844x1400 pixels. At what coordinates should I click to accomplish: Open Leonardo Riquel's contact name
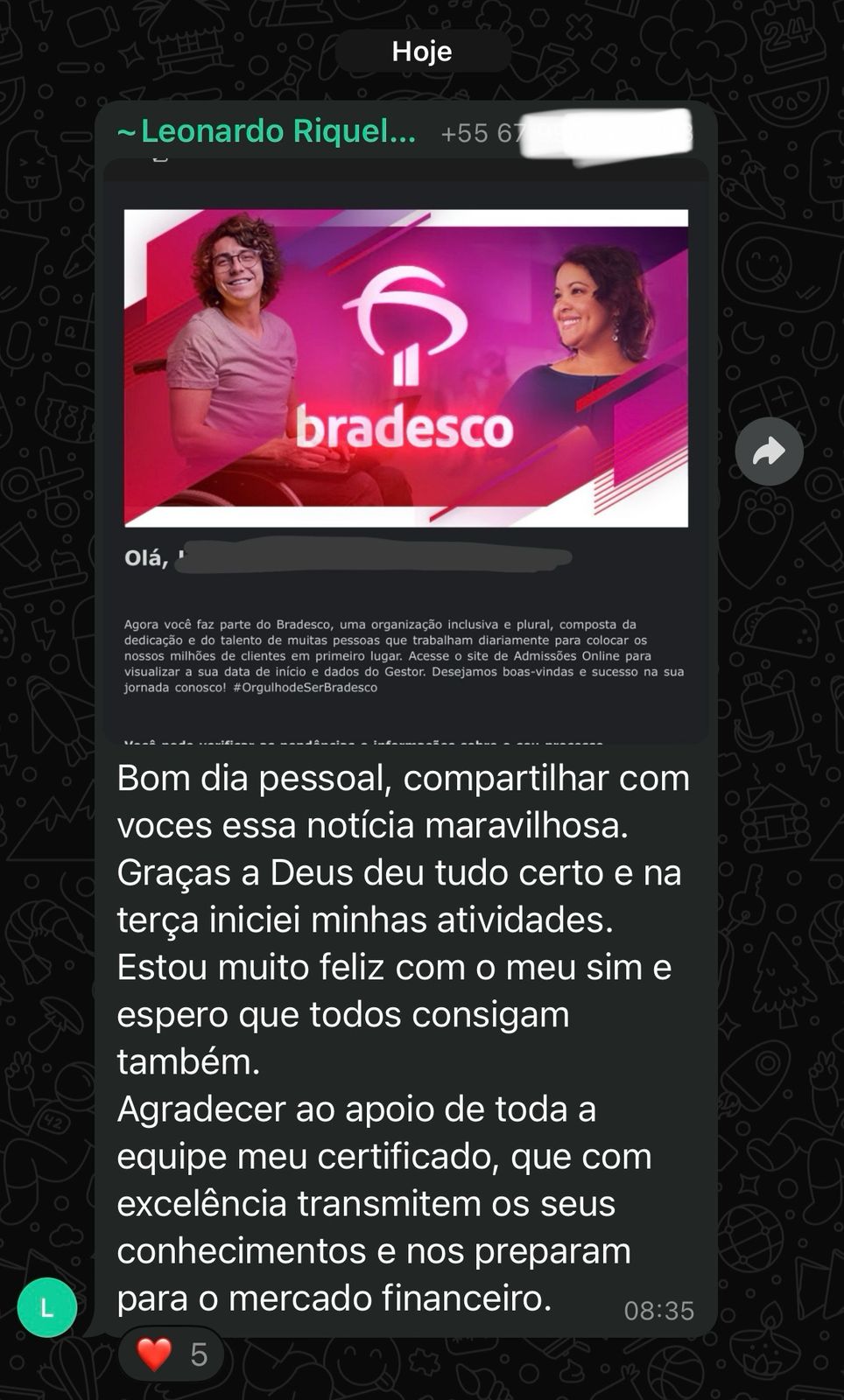point(267,131)
